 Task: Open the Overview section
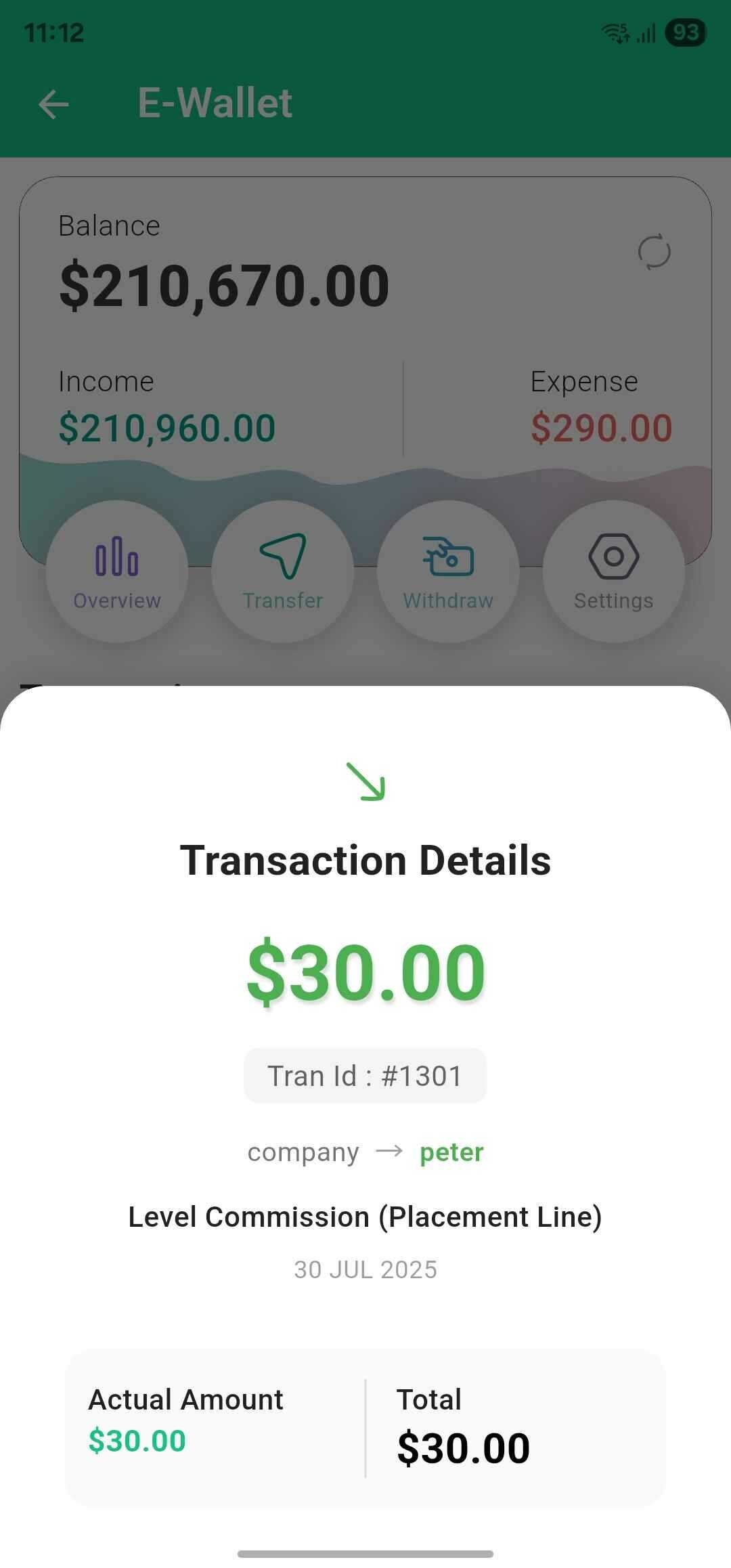coord(117,571)
